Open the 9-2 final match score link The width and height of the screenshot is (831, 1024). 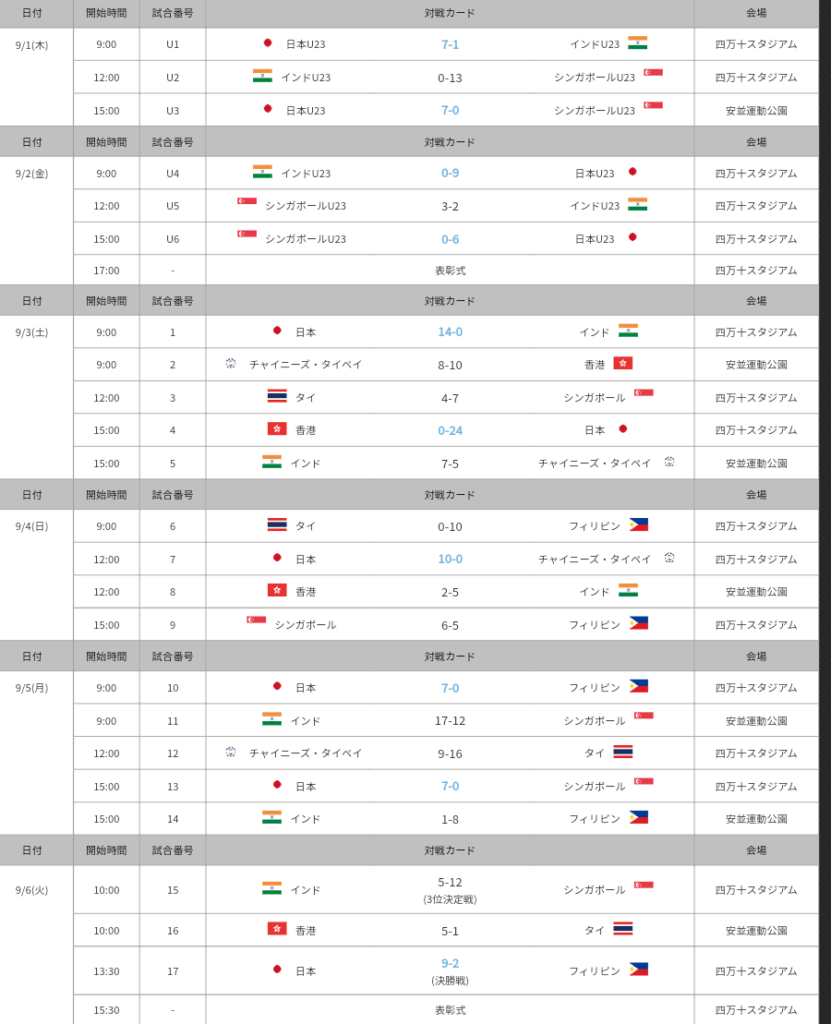(450, 964)
